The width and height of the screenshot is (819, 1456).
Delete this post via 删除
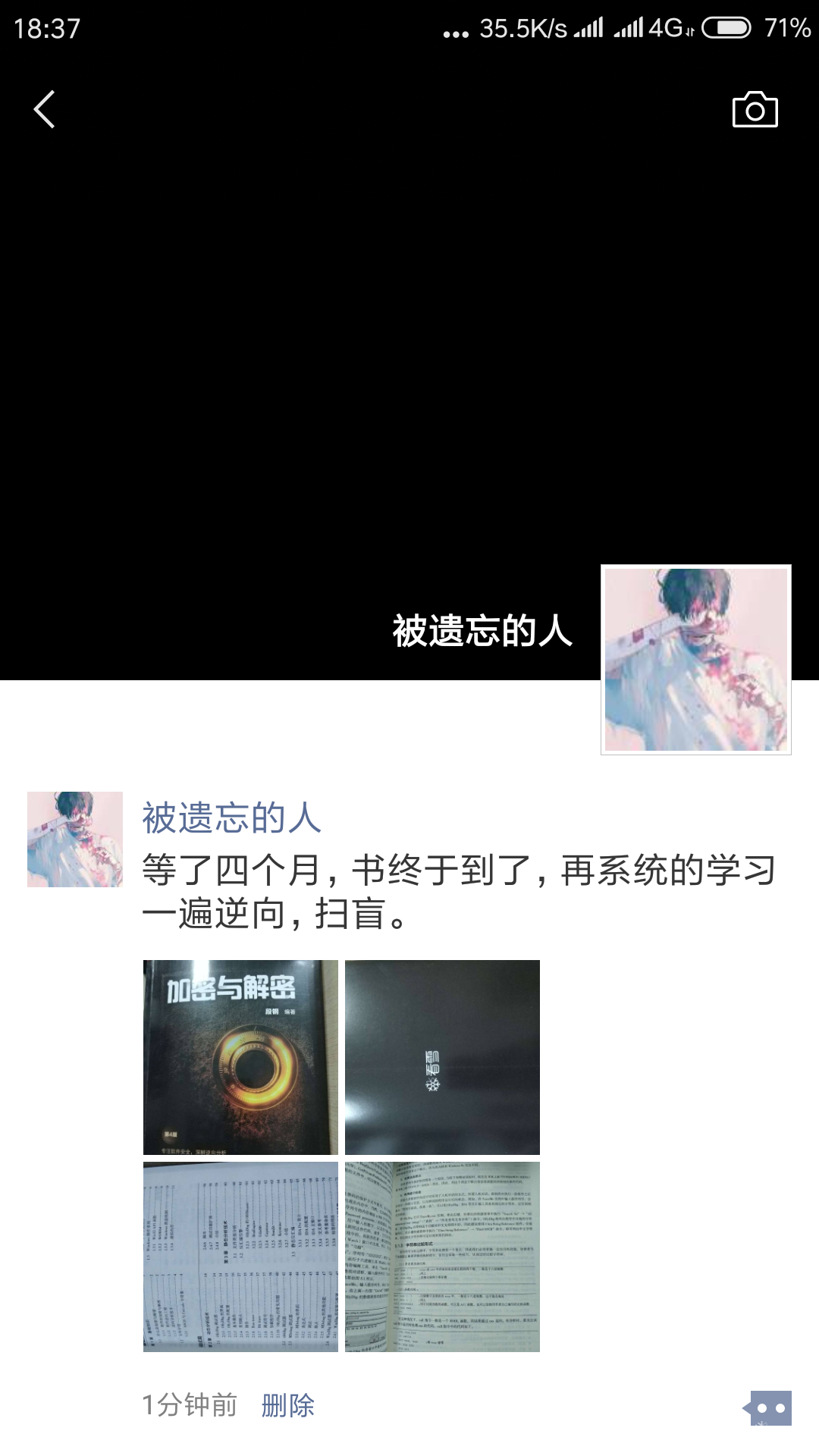tap(287, 1405)
